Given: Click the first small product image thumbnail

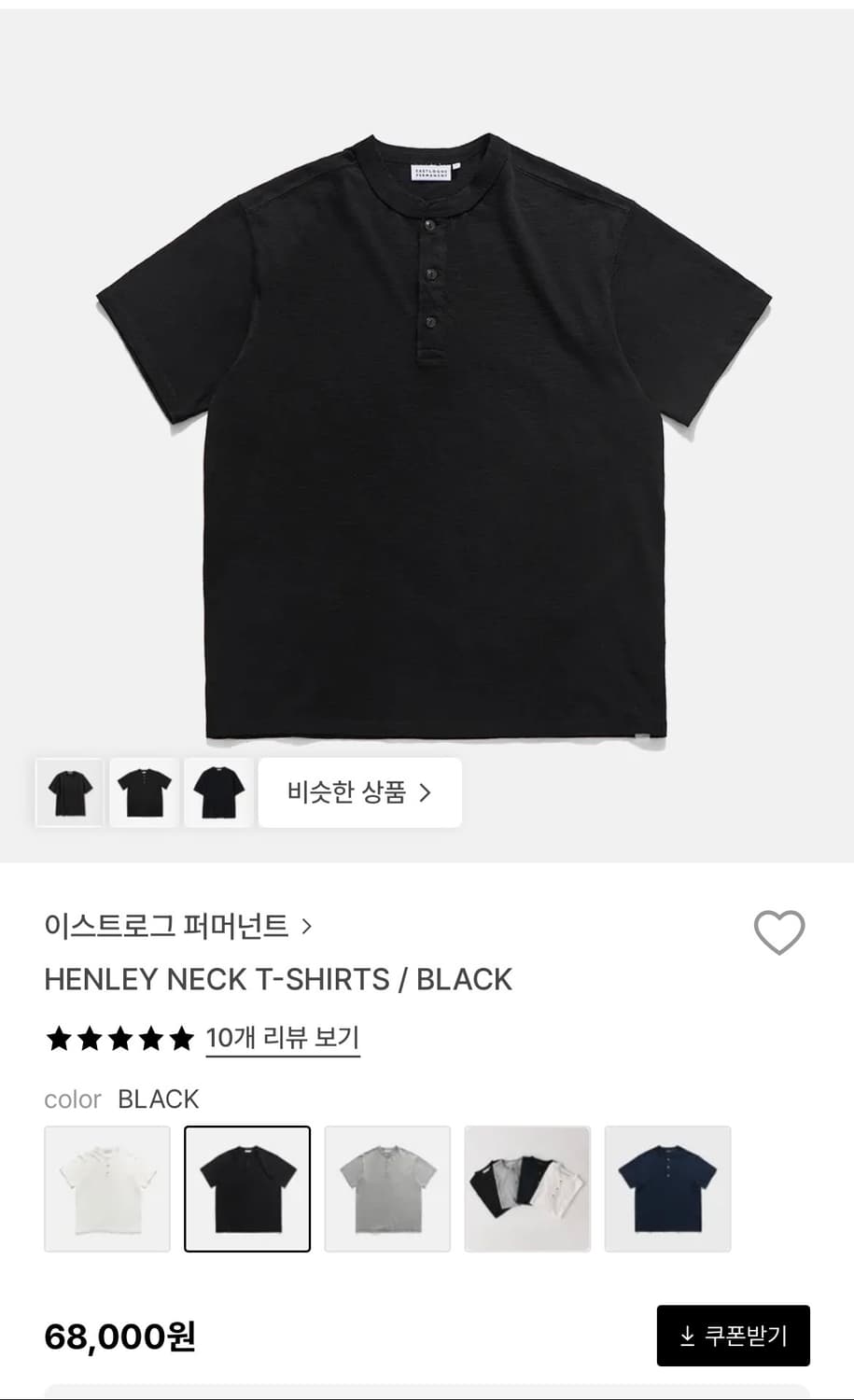Looking at the screenshot, I should tap(68, 791).
